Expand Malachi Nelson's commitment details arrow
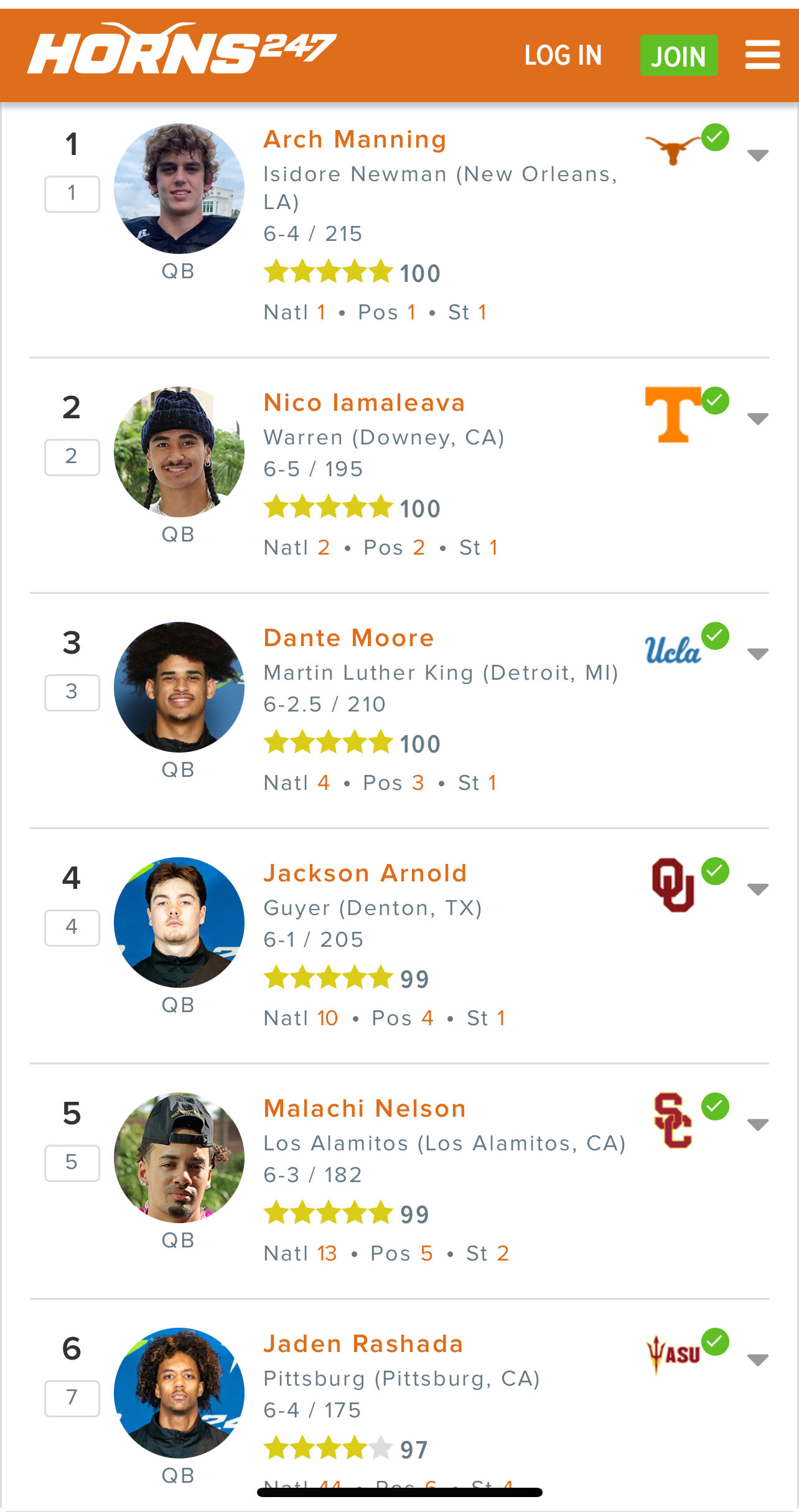The width and height of the screenshot is (799, 1512). click(758, 1124)
